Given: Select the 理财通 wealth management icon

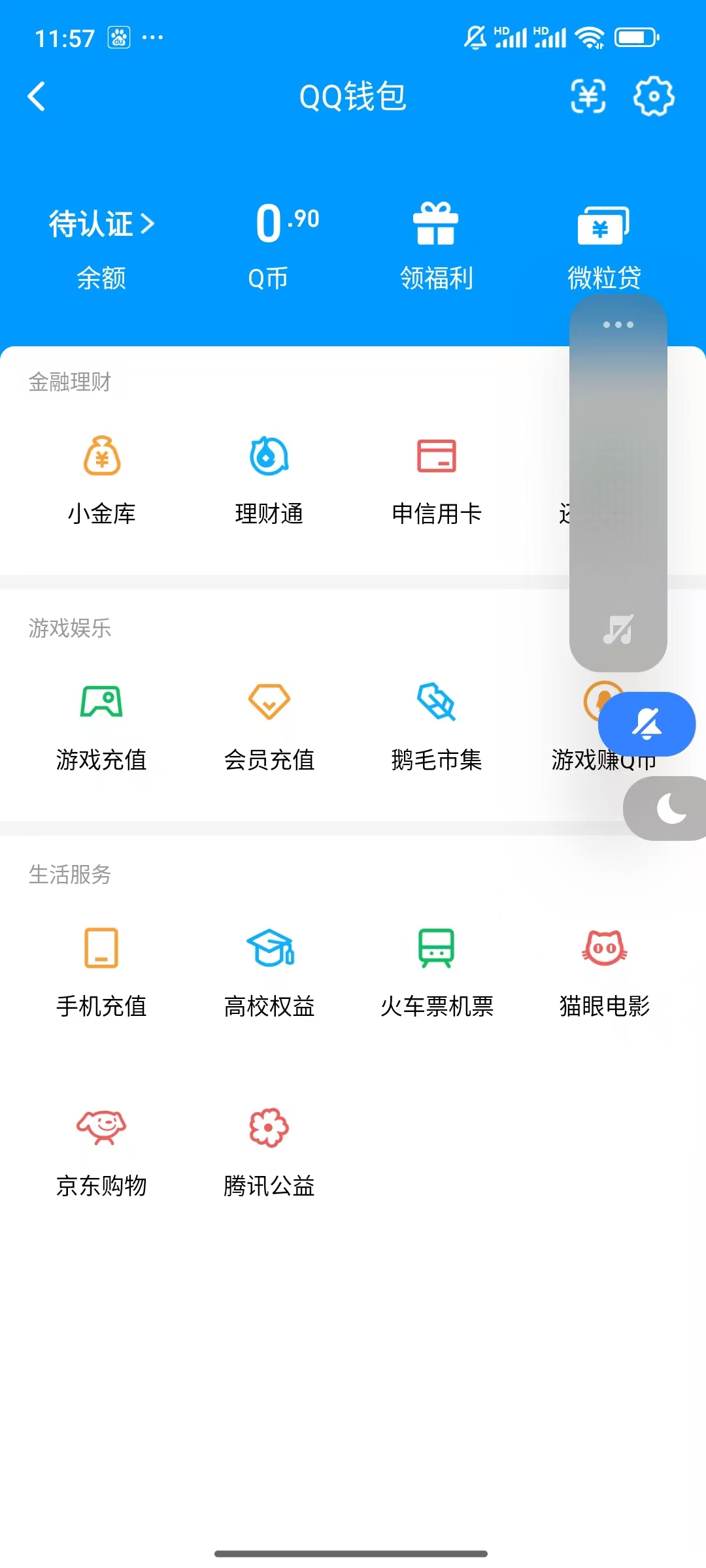Looking at the screenshot, I should [x=269, y=476].
